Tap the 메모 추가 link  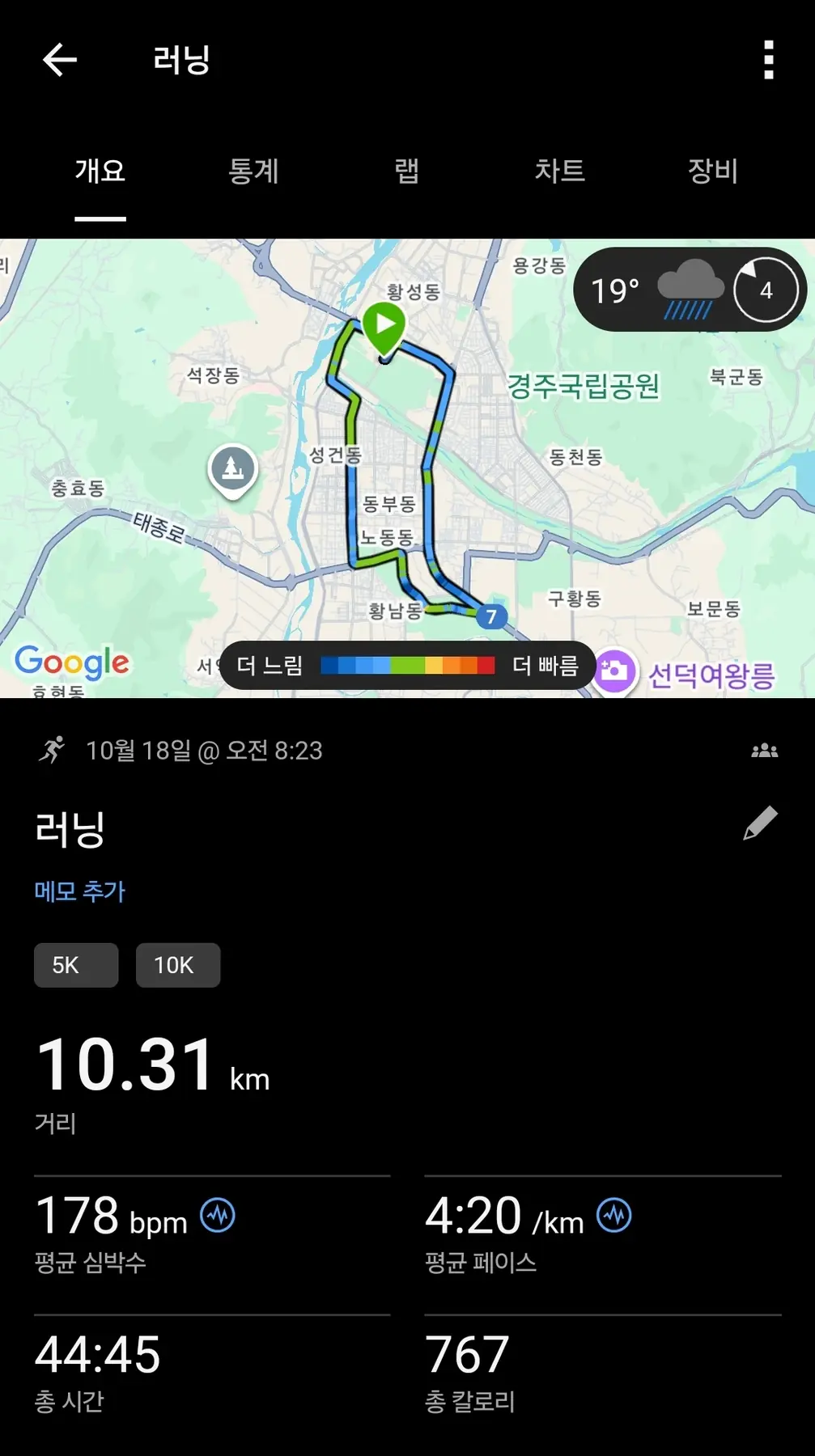(79, 891)
